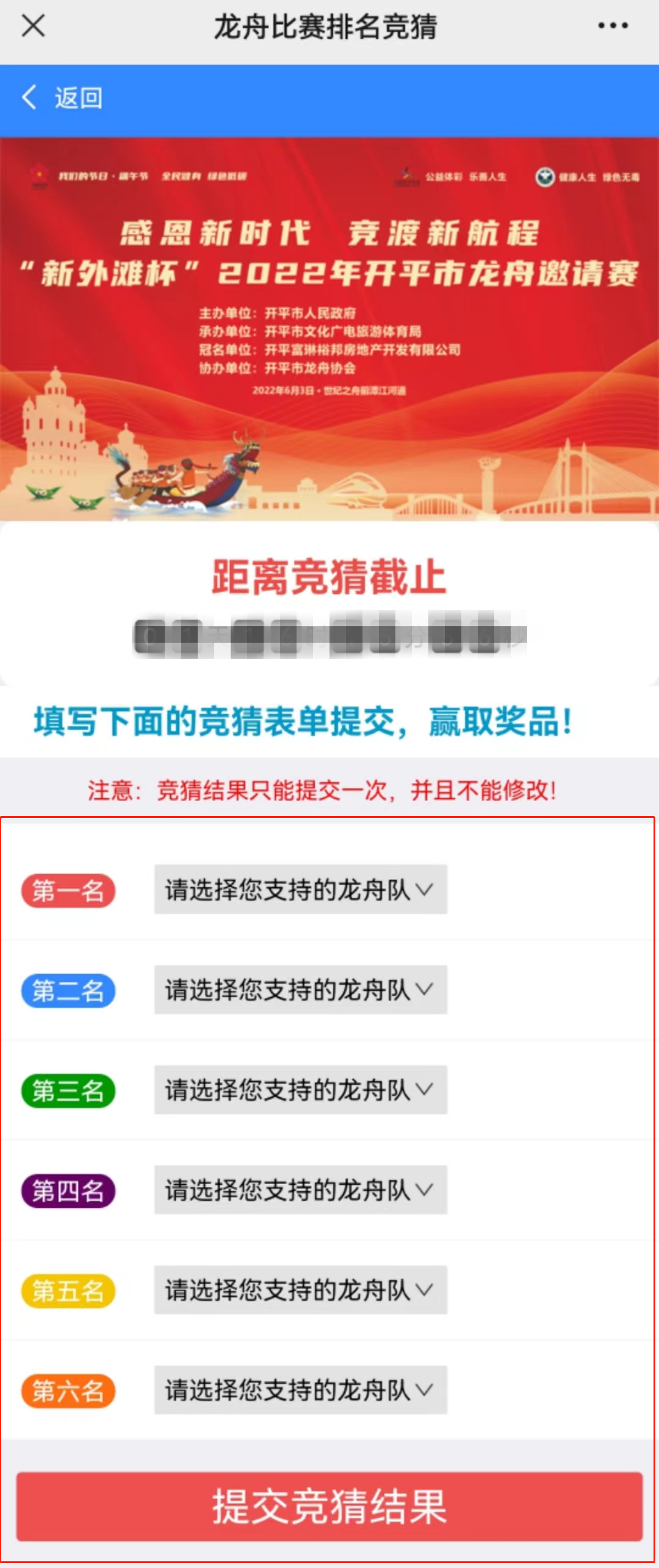Choose a team in the 第四名 dropdown

click(x=300, y=1190)
